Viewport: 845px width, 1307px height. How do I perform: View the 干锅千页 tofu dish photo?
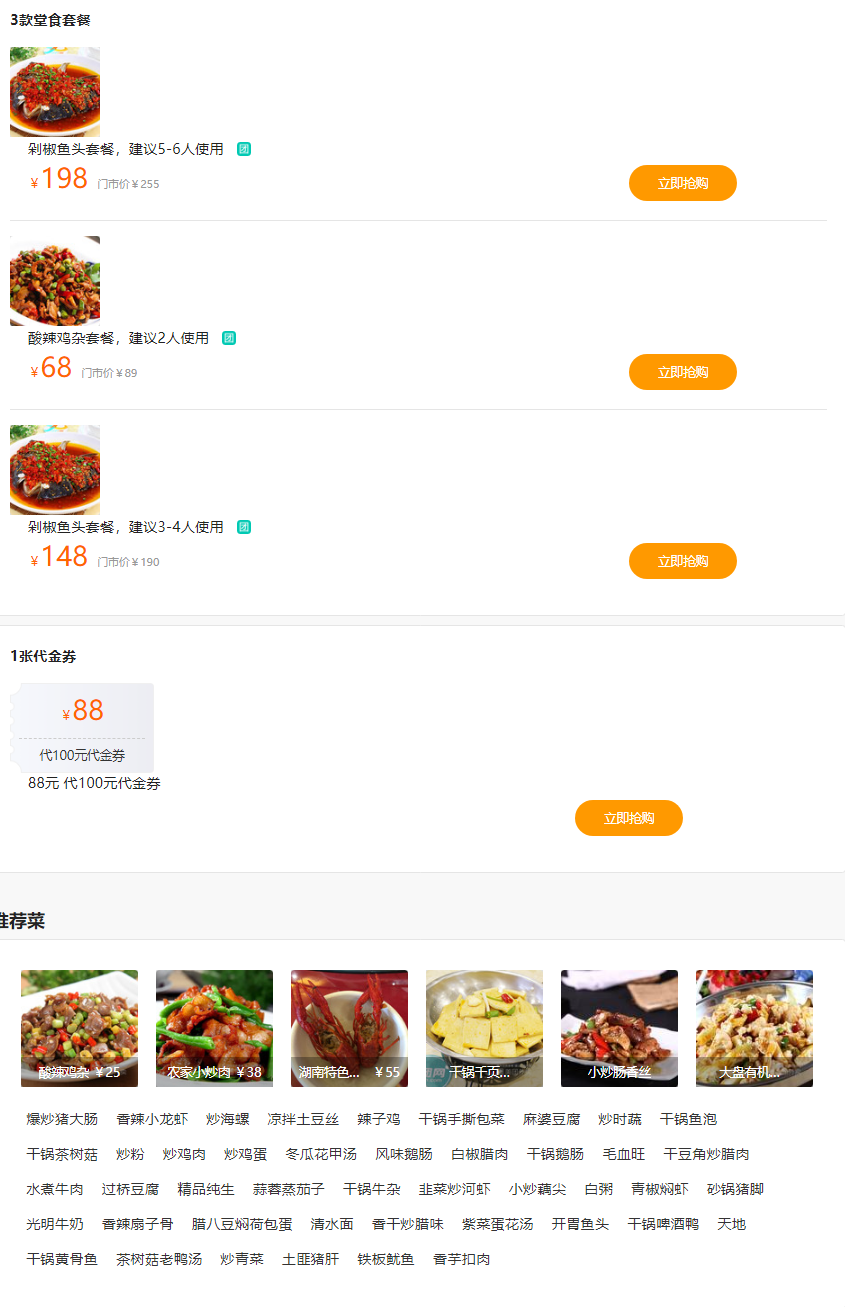click(484, 1027)
